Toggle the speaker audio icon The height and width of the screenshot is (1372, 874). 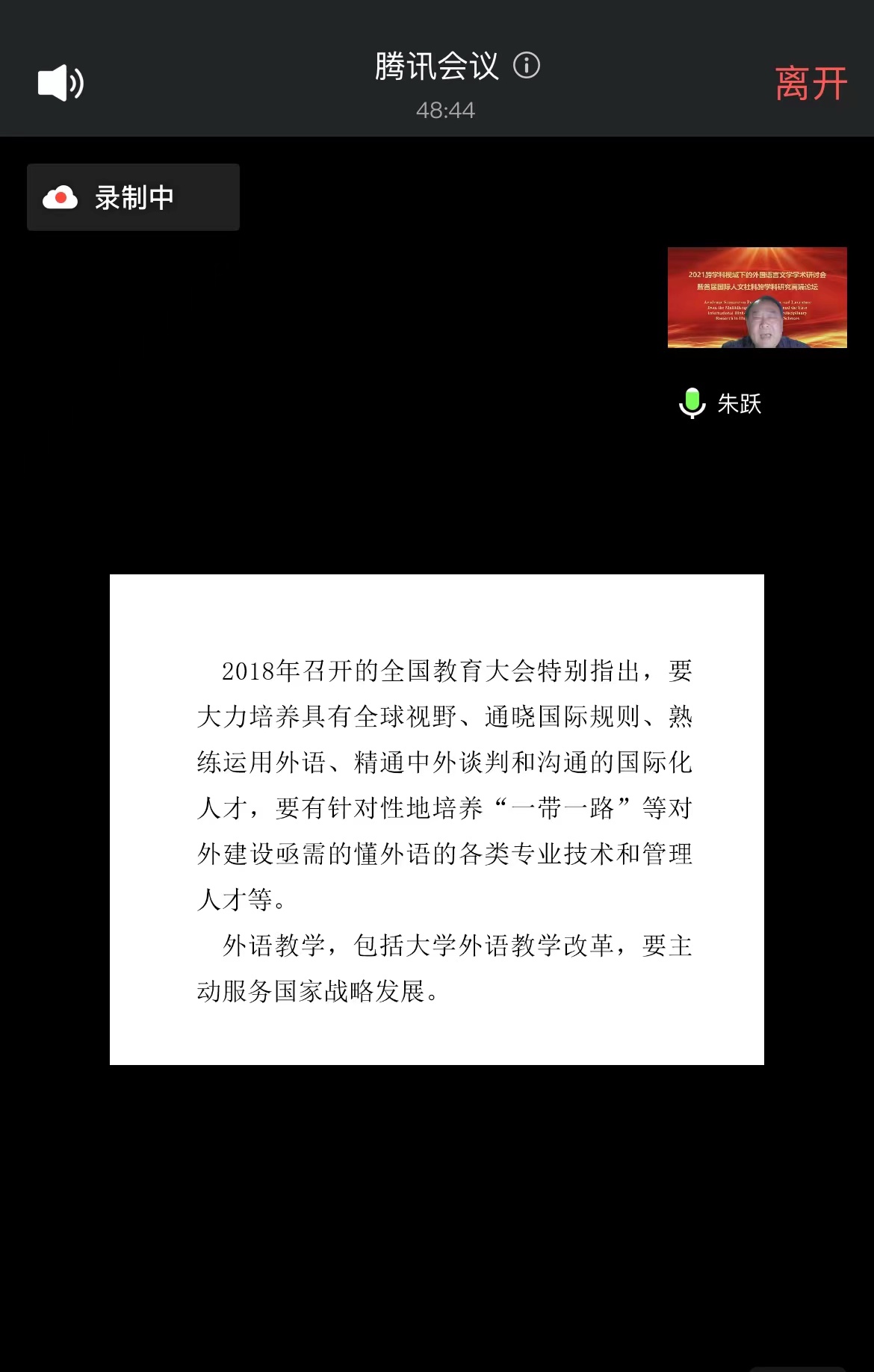pyautogui.click(x=61, y=83)
